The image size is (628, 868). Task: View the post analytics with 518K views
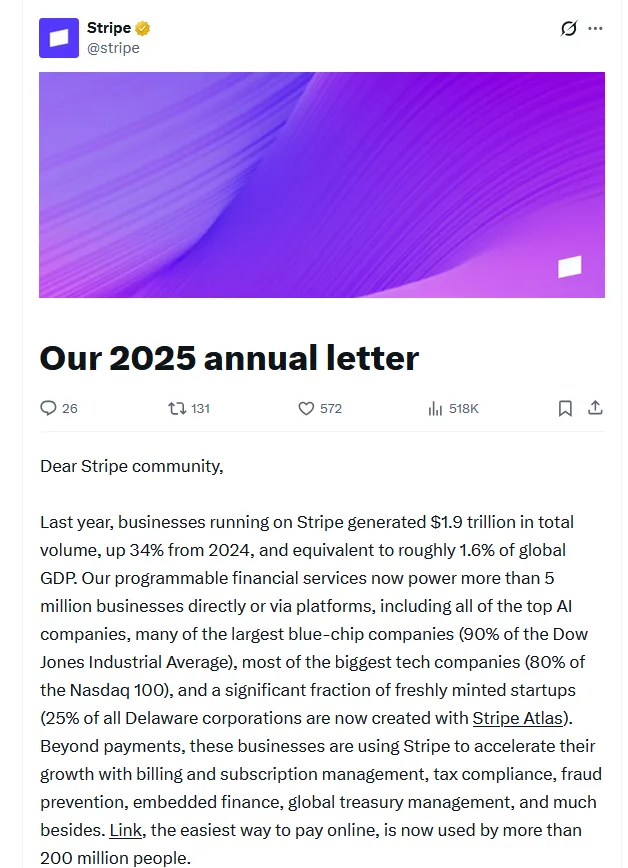coord(435,408)
